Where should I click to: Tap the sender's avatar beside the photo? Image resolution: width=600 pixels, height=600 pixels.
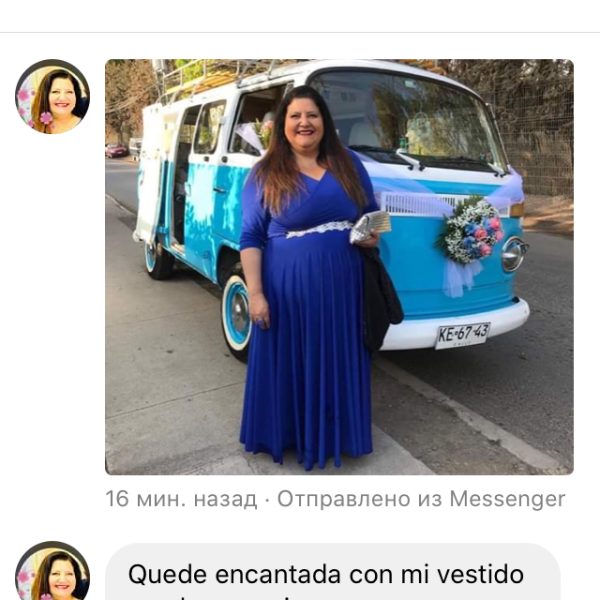(52, 97)
